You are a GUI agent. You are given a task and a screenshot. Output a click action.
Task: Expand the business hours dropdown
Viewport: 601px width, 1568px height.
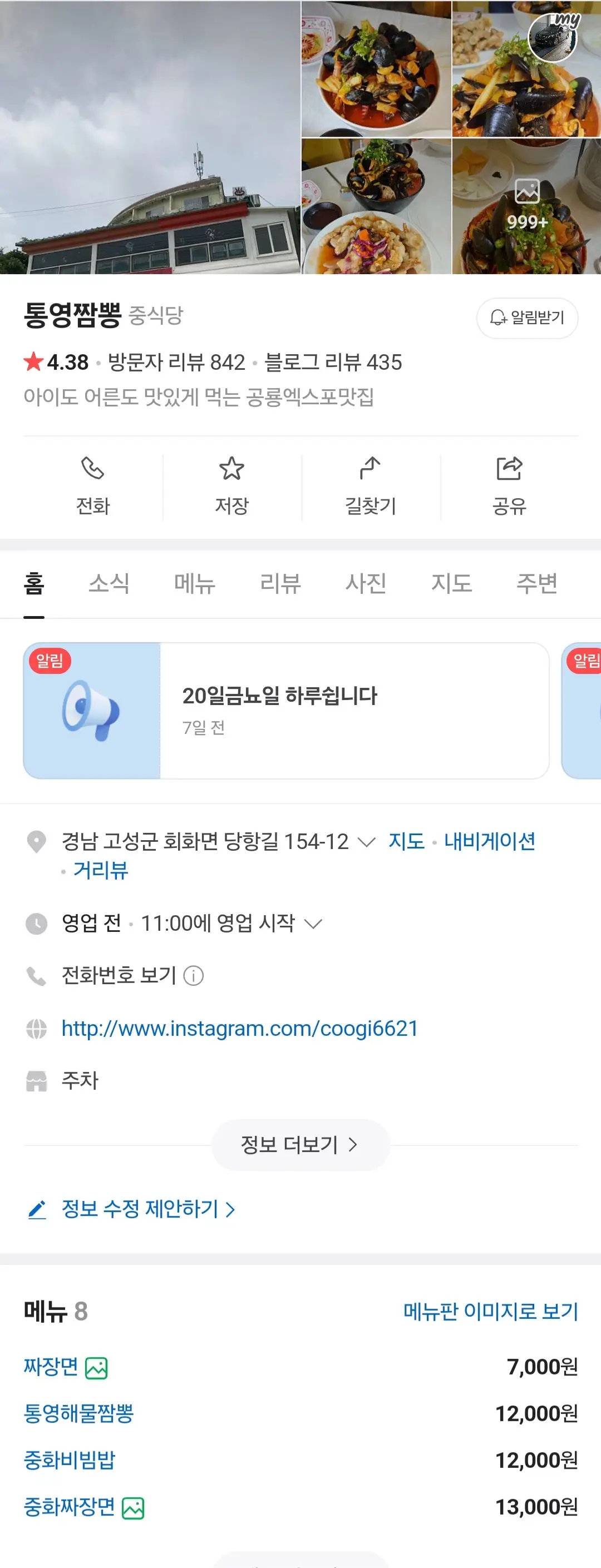pyautogui.click(x=313, y=924)
